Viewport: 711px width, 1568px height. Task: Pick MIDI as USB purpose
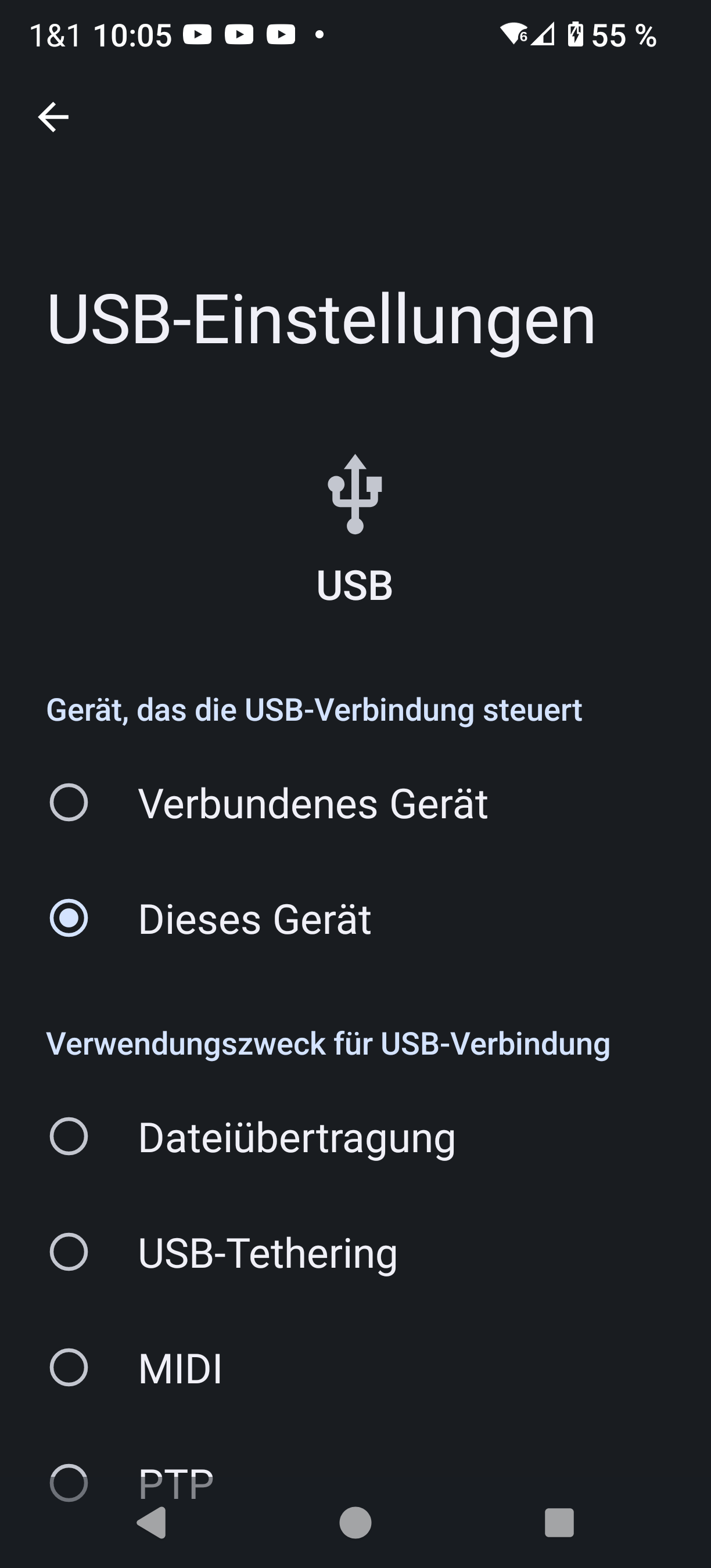click(x=355, y=1368)
